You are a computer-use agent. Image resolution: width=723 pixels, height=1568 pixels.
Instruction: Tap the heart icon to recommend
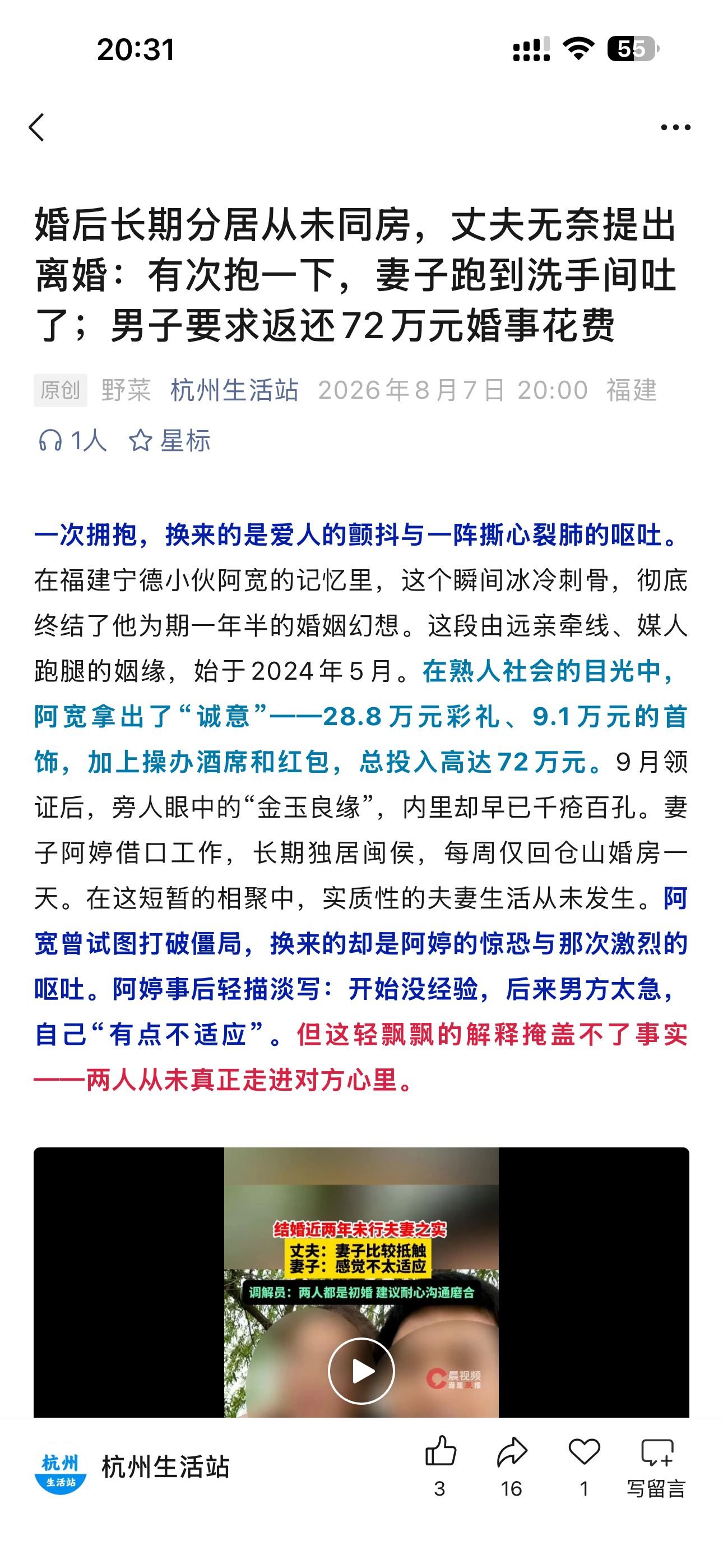583,1452
